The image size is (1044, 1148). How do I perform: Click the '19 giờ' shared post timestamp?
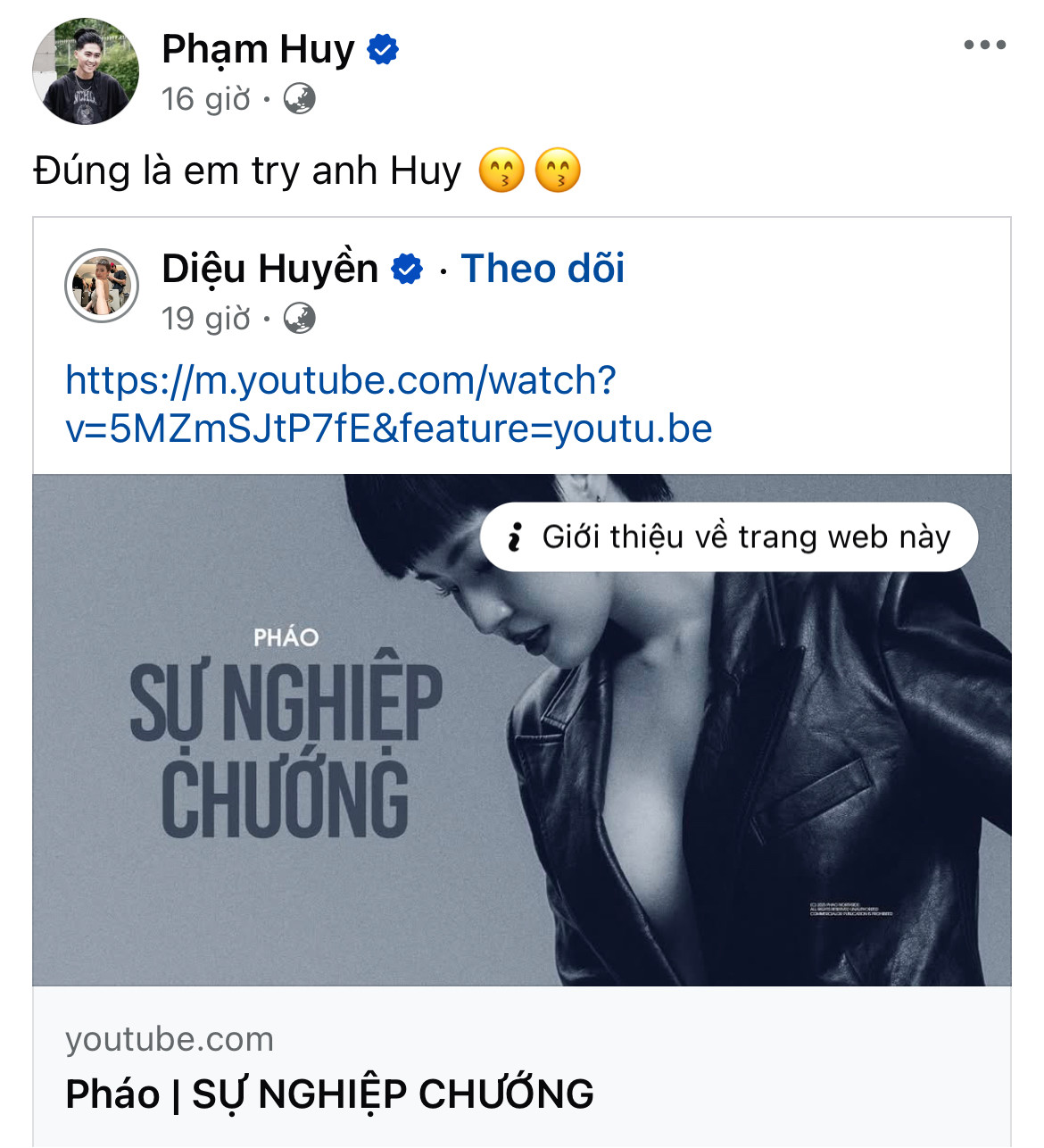(206, 319)
